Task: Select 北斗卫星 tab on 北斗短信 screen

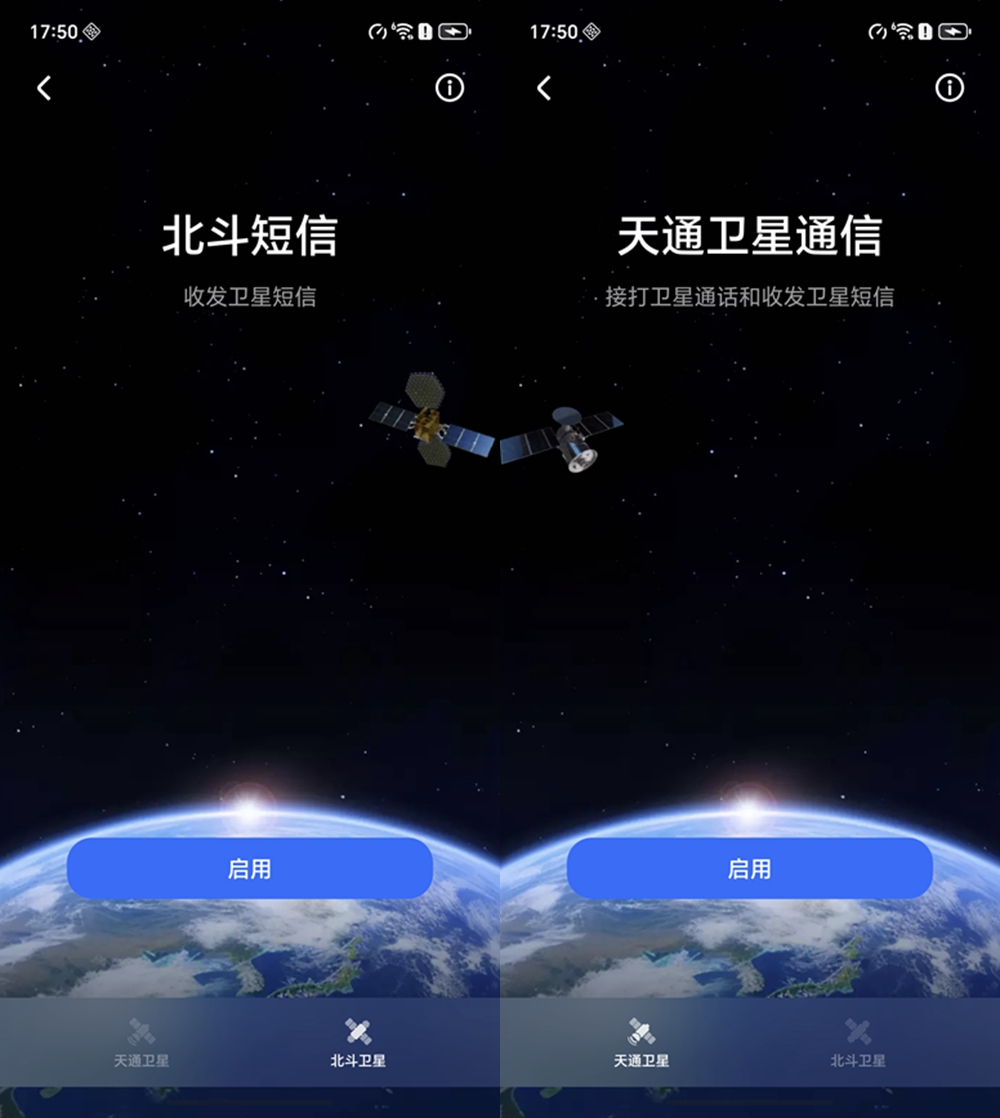Action: 358,1042
